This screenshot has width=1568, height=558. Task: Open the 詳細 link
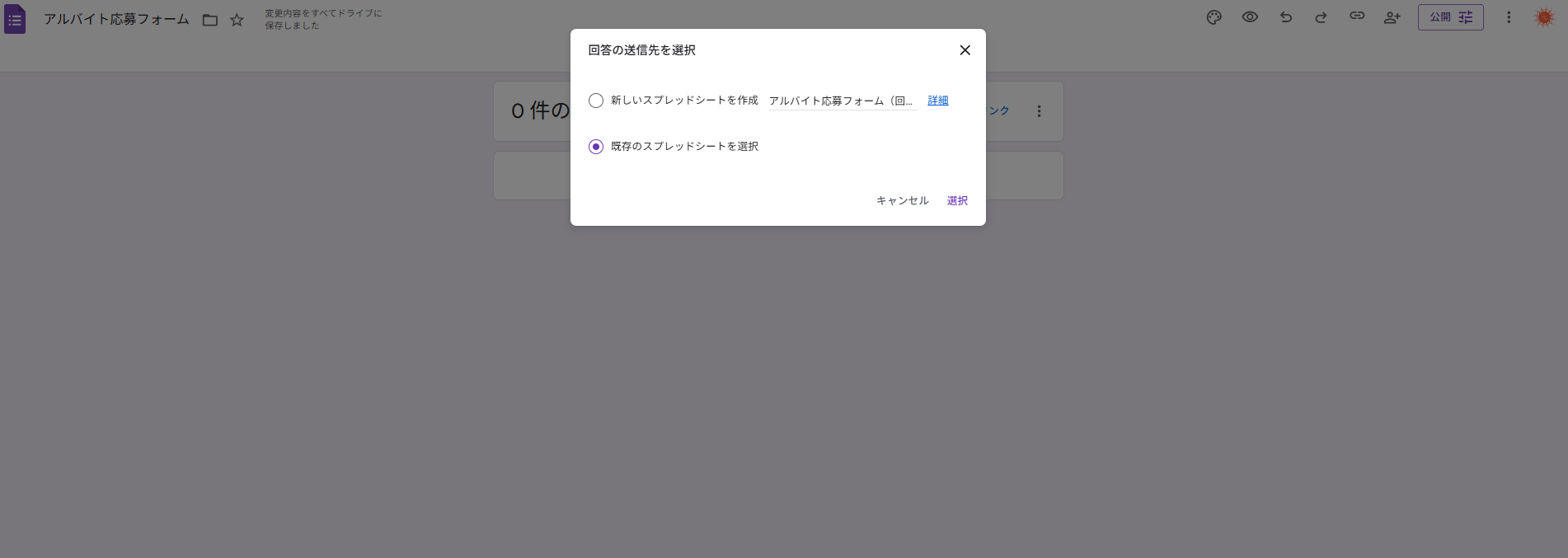[938, 101]
